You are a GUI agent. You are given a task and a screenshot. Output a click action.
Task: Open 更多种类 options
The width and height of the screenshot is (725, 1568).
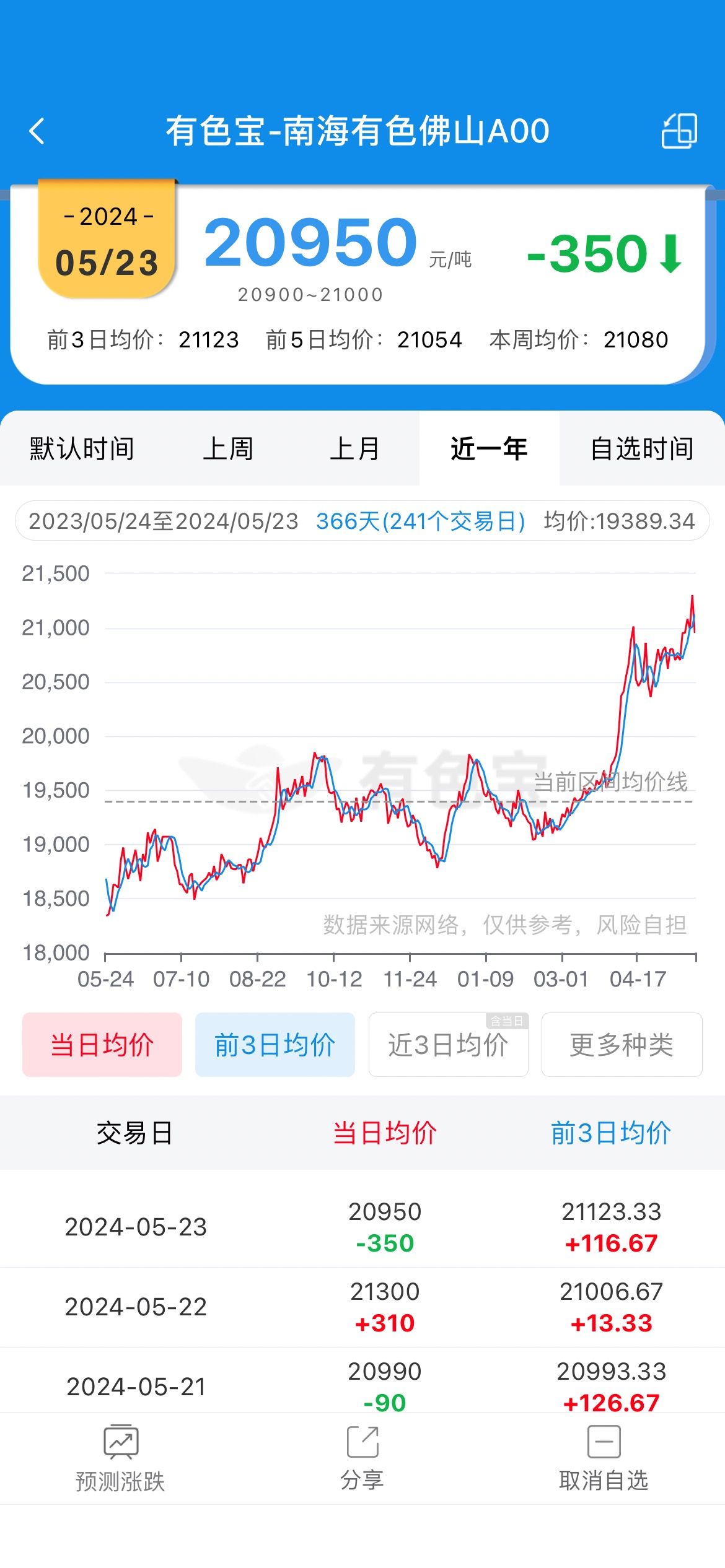pos(622,1045)
